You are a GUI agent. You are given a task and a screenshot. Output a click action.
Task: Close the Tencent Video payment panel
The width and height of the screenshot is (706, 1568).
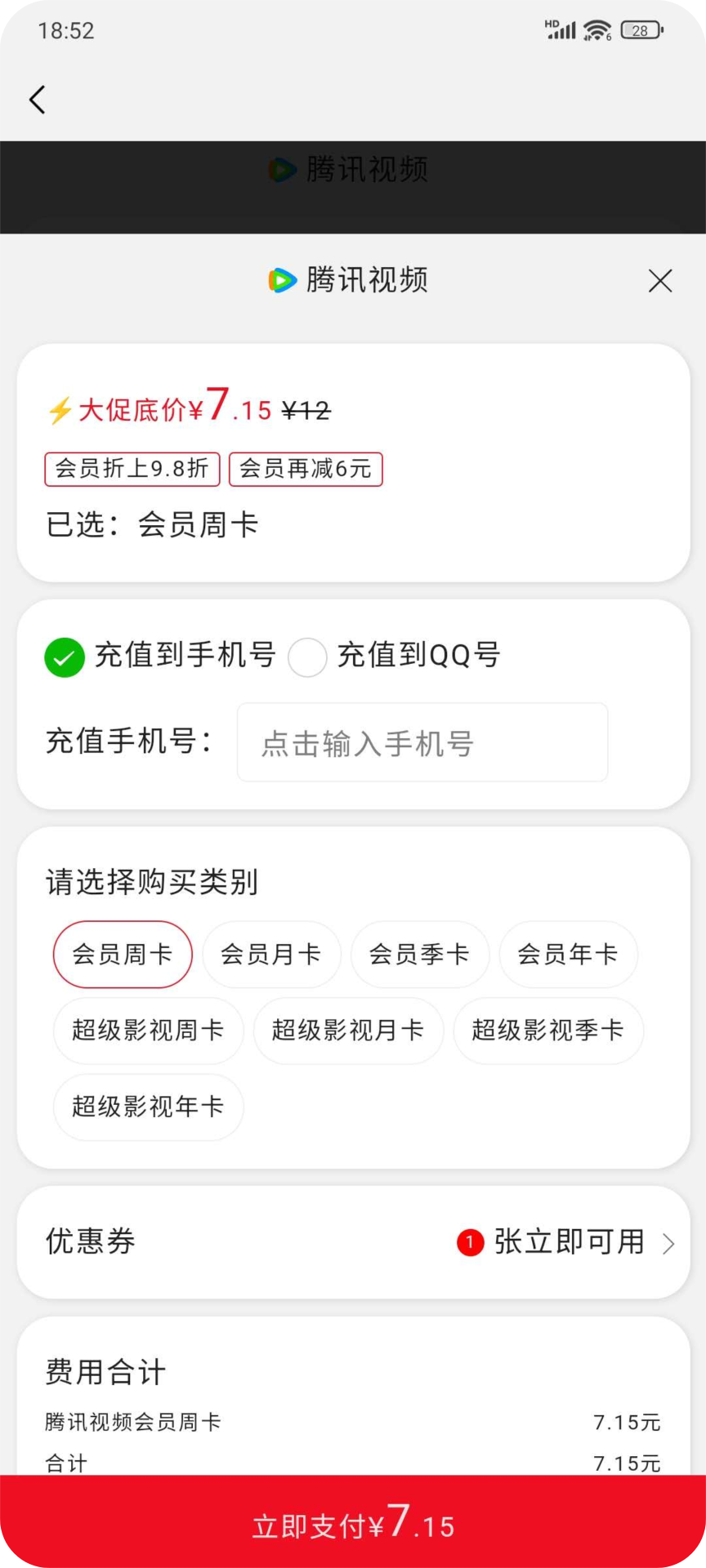(660, 280)
